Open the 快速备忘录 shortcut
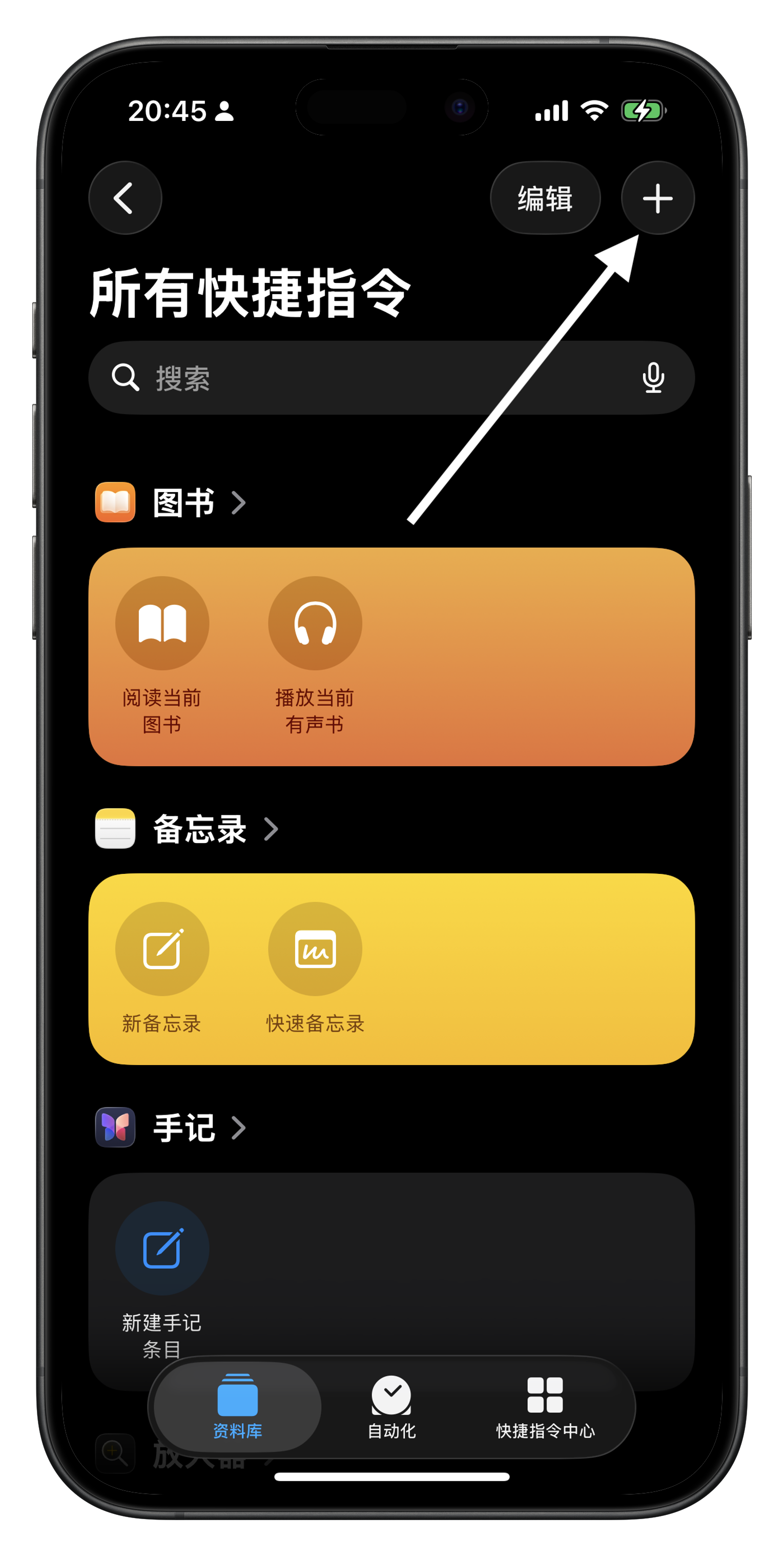This screenshot has height=1556, width=784. (x=314, y=948)
